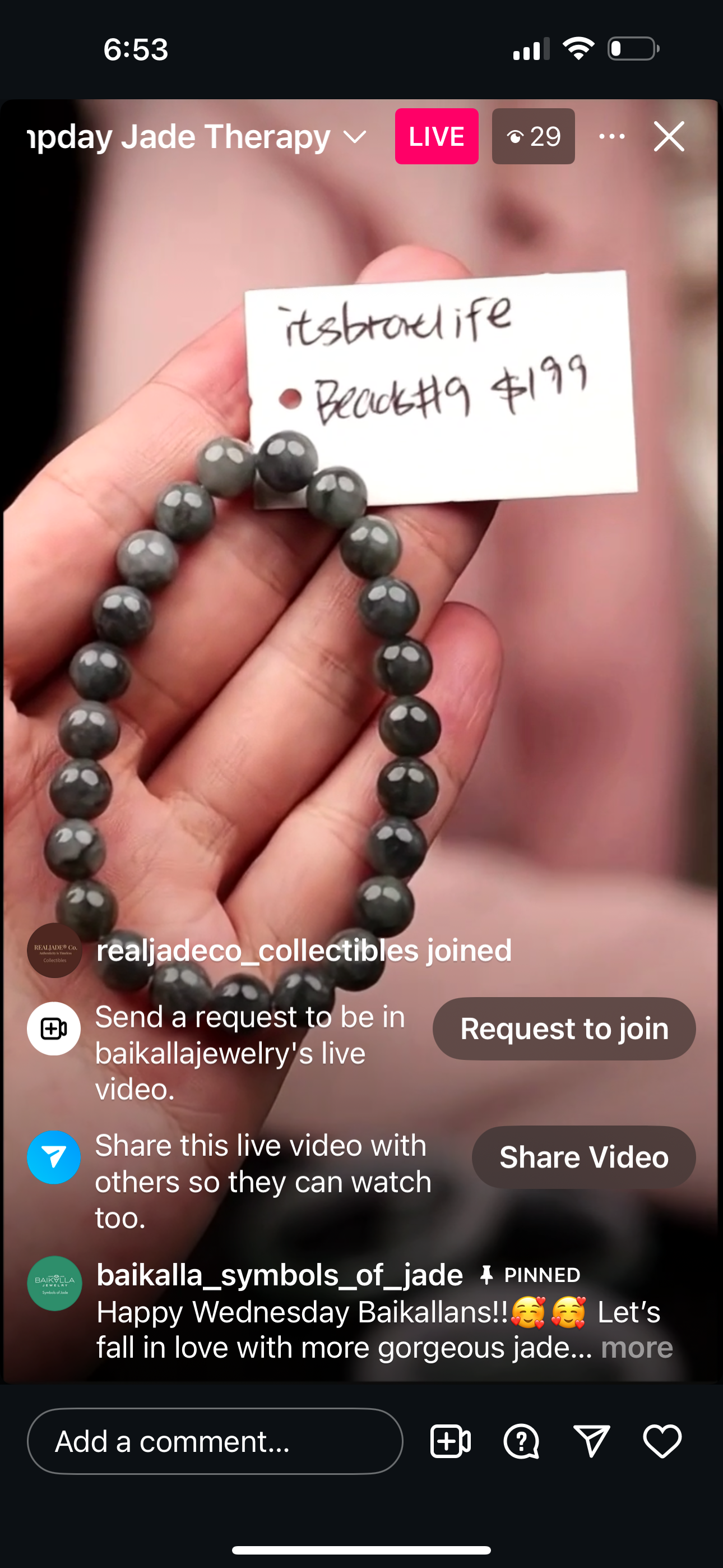Open the ask a question icon
The width and height of the screenshot is (723, 1568).
coord(521,1441)
